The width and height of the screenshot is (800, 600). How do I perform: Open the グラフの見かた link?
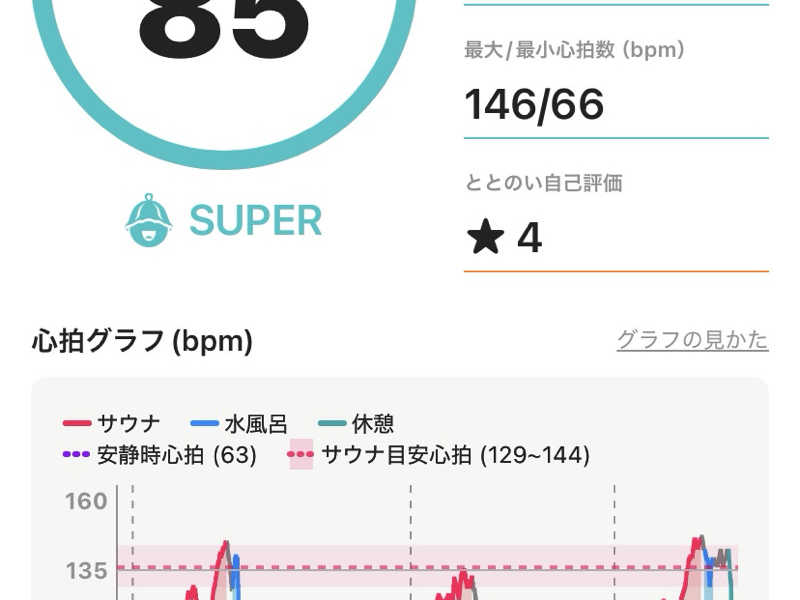point(692,340)
